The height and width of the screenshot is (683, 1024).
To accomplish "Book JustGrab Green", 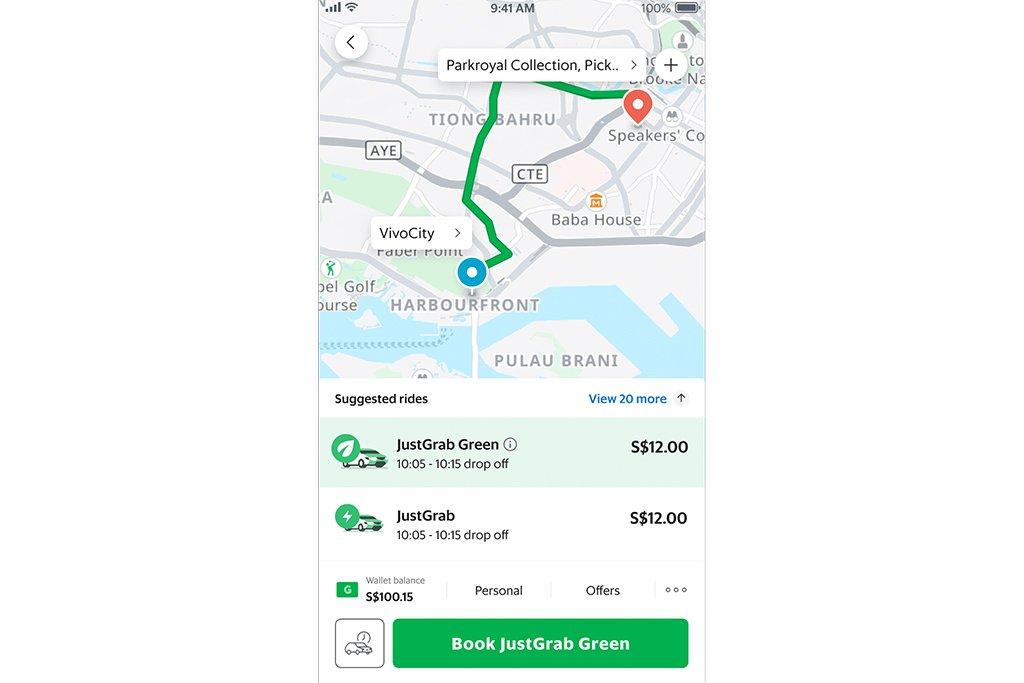I will [540, 643].
